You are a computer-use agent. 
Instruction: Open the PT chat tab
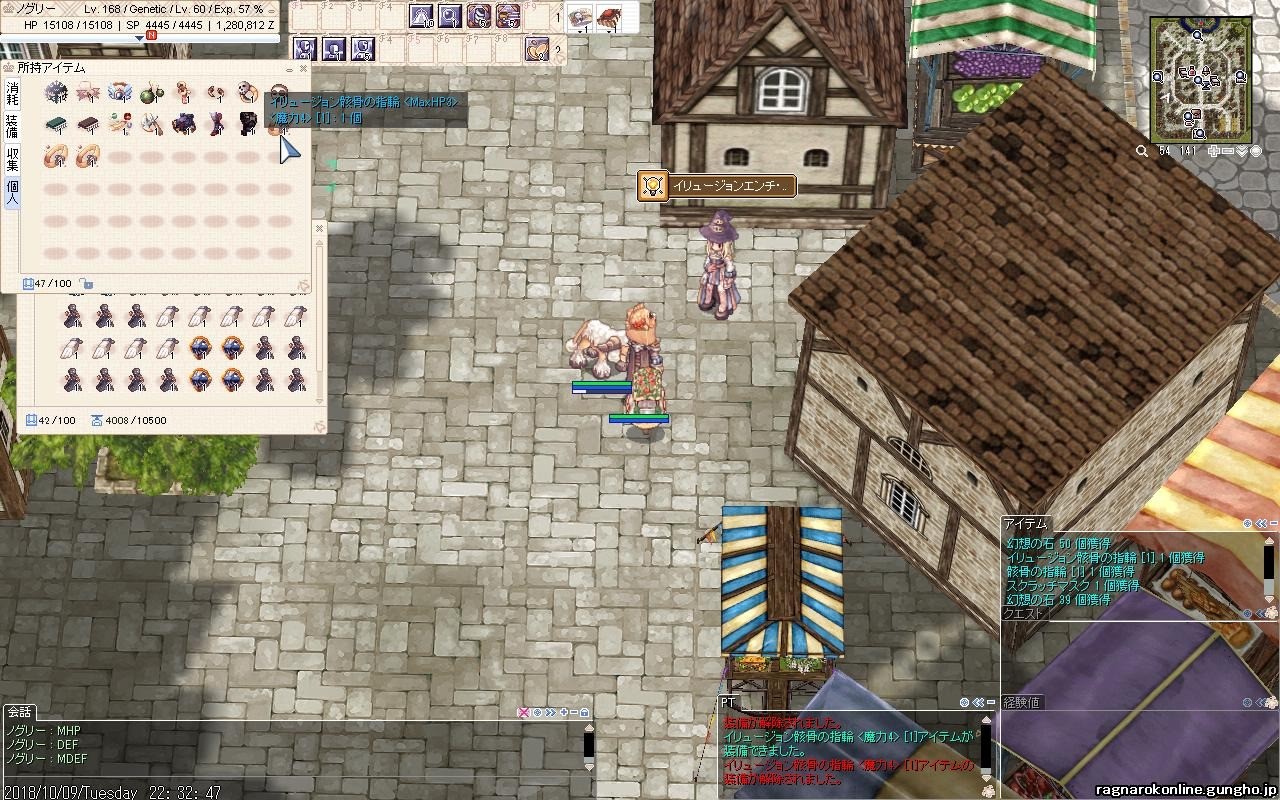(x=727, y=703)
